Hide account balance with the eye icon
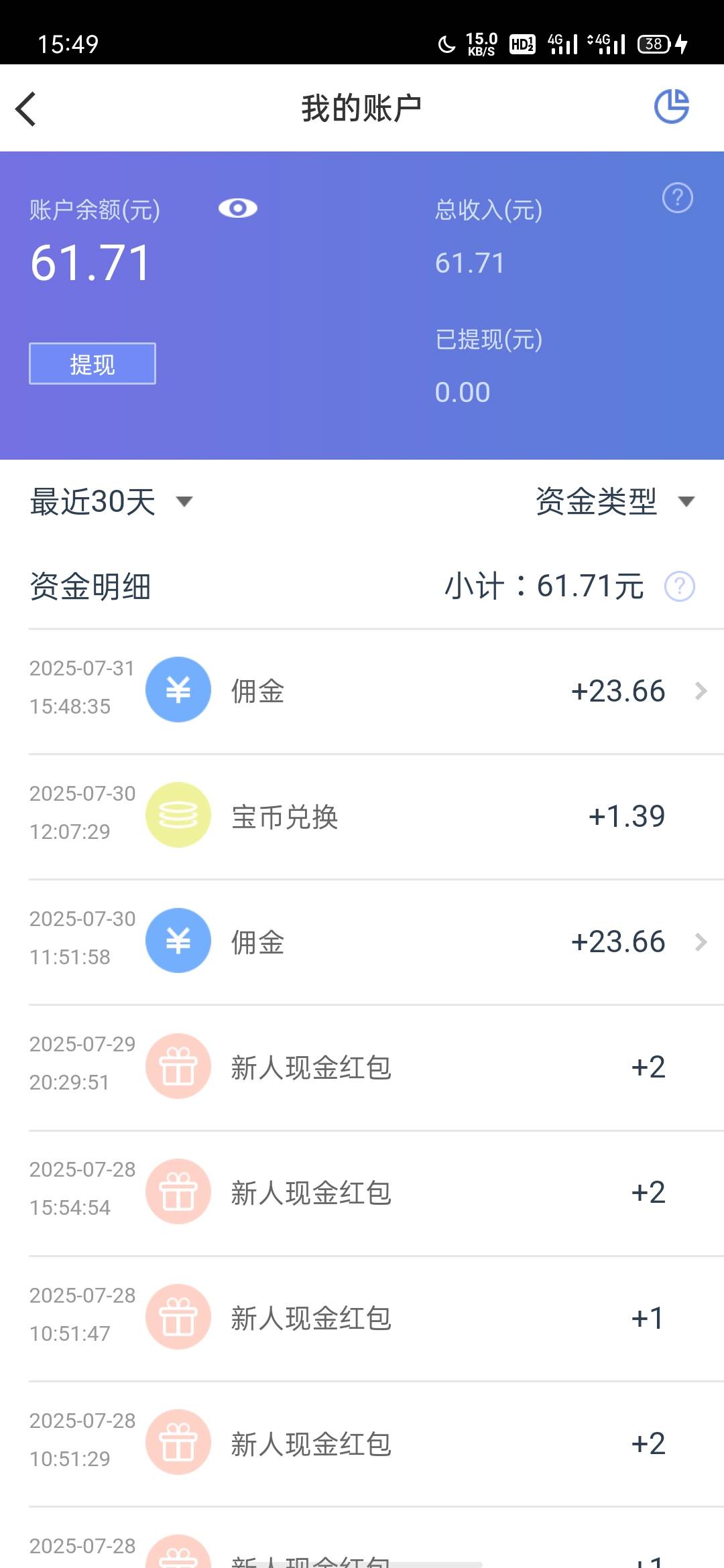This screenshot has width=724, height=1568. click(x=238, y=208)
